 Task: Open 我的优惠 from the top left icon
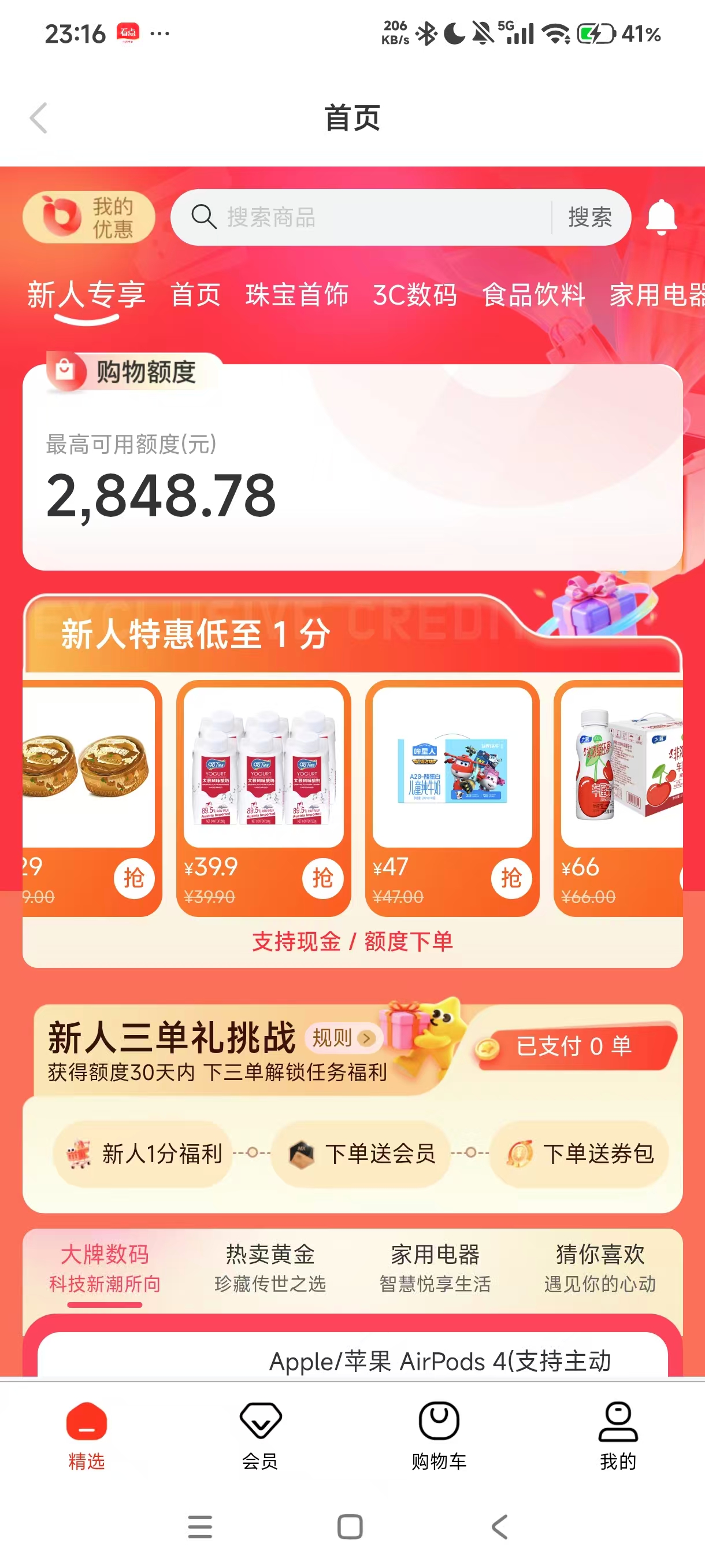click(x=89, y=217)
